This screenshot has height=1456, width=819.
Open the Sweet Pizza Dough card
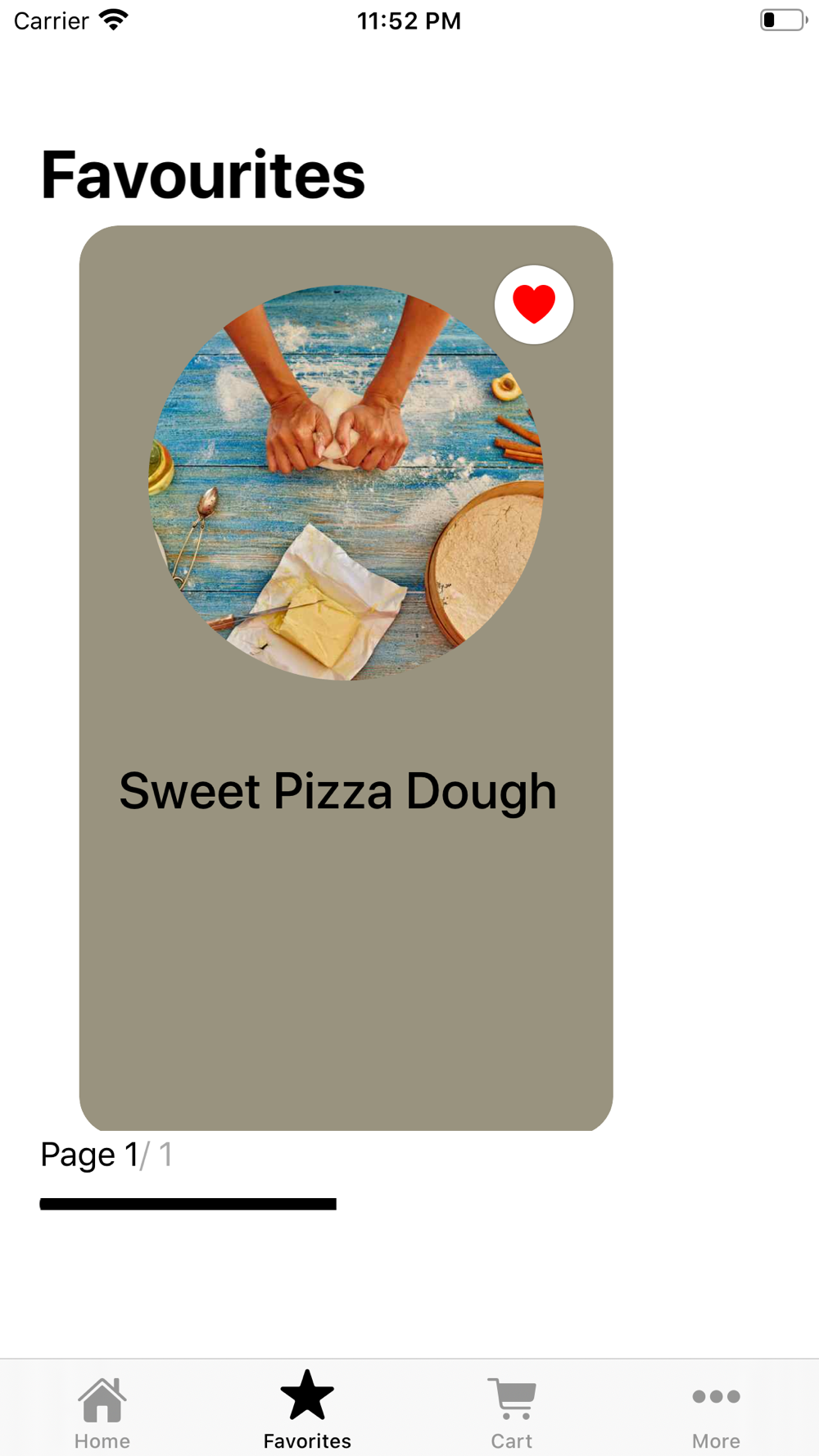346,678
